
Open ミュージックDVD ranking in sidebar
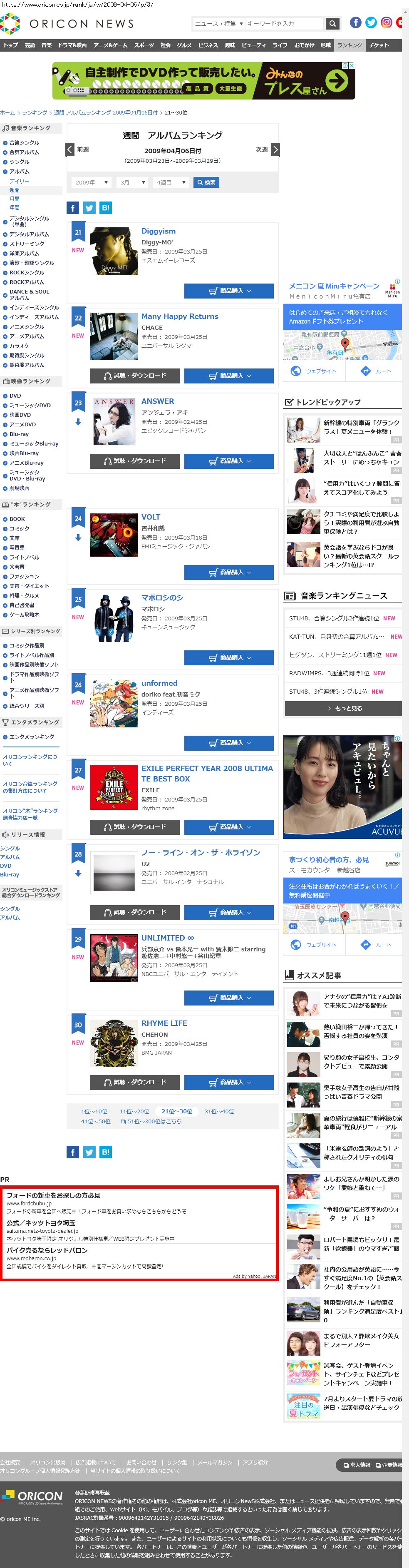[30, 406]
